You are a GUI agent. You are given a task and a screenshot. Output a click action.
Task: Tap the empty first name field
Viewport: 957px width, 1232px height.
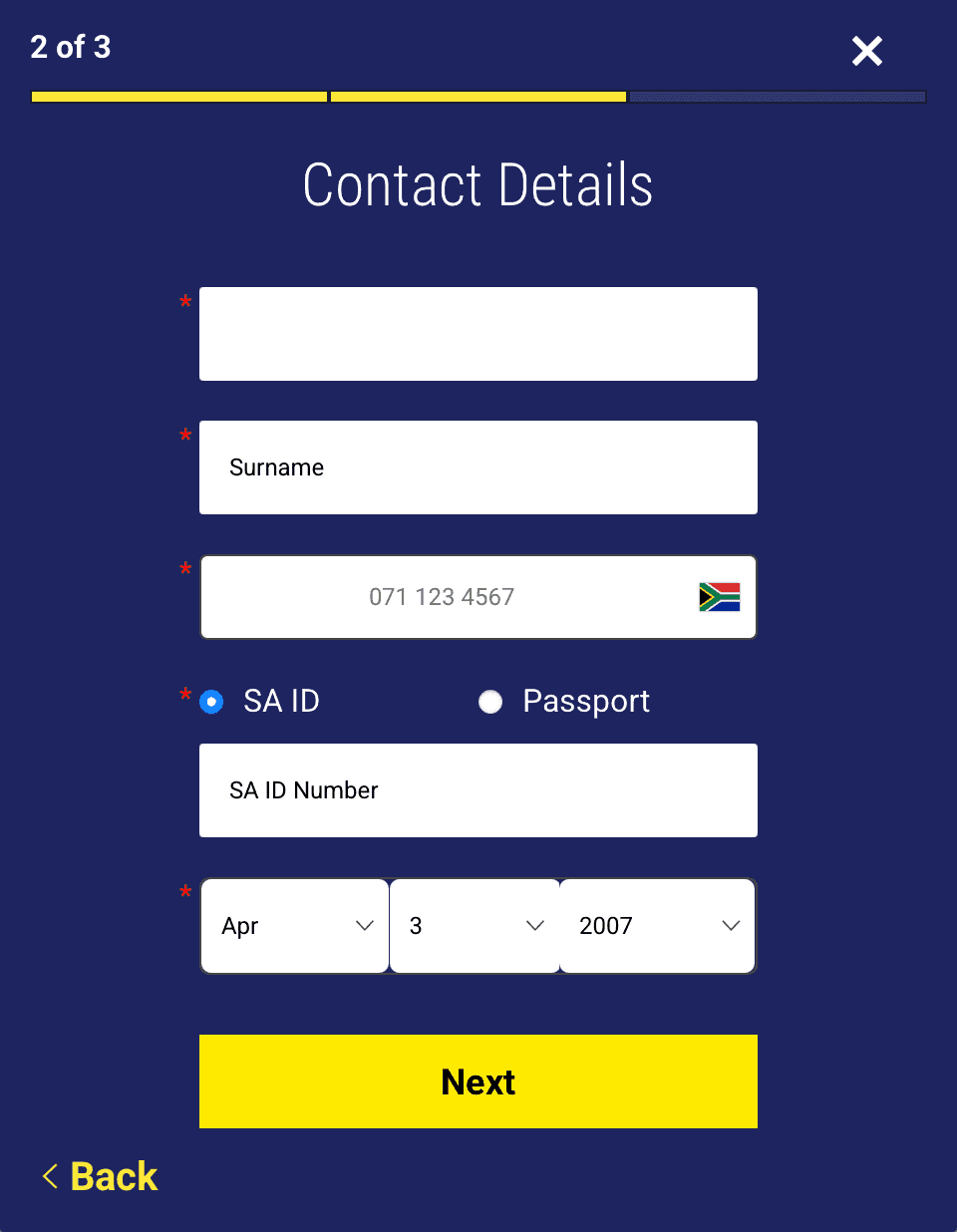pyautogui.click(x=478, y=334)
